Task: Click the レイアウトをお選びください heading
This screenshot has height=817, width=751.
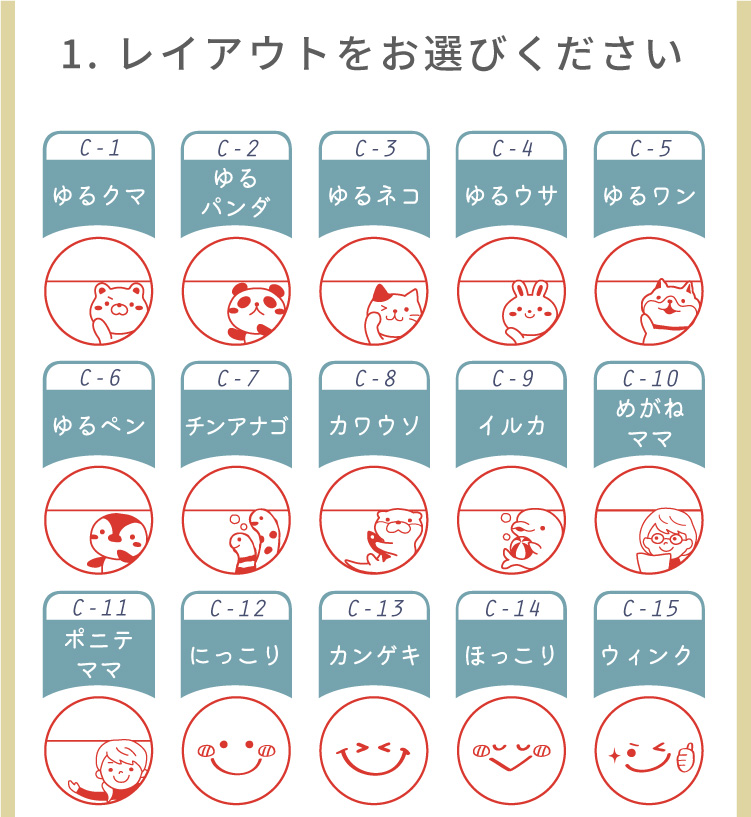Action: coord(375,48)
